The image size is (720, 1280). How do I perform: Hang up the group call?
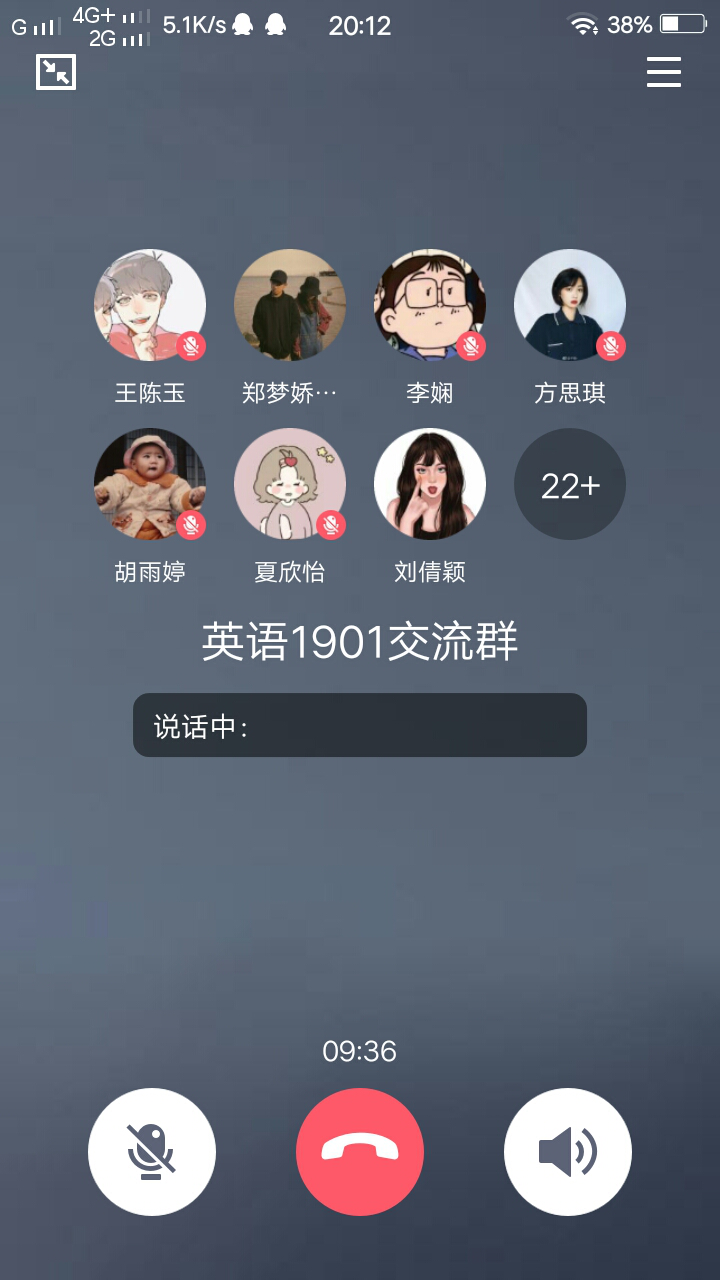[x=360, y=1152]
